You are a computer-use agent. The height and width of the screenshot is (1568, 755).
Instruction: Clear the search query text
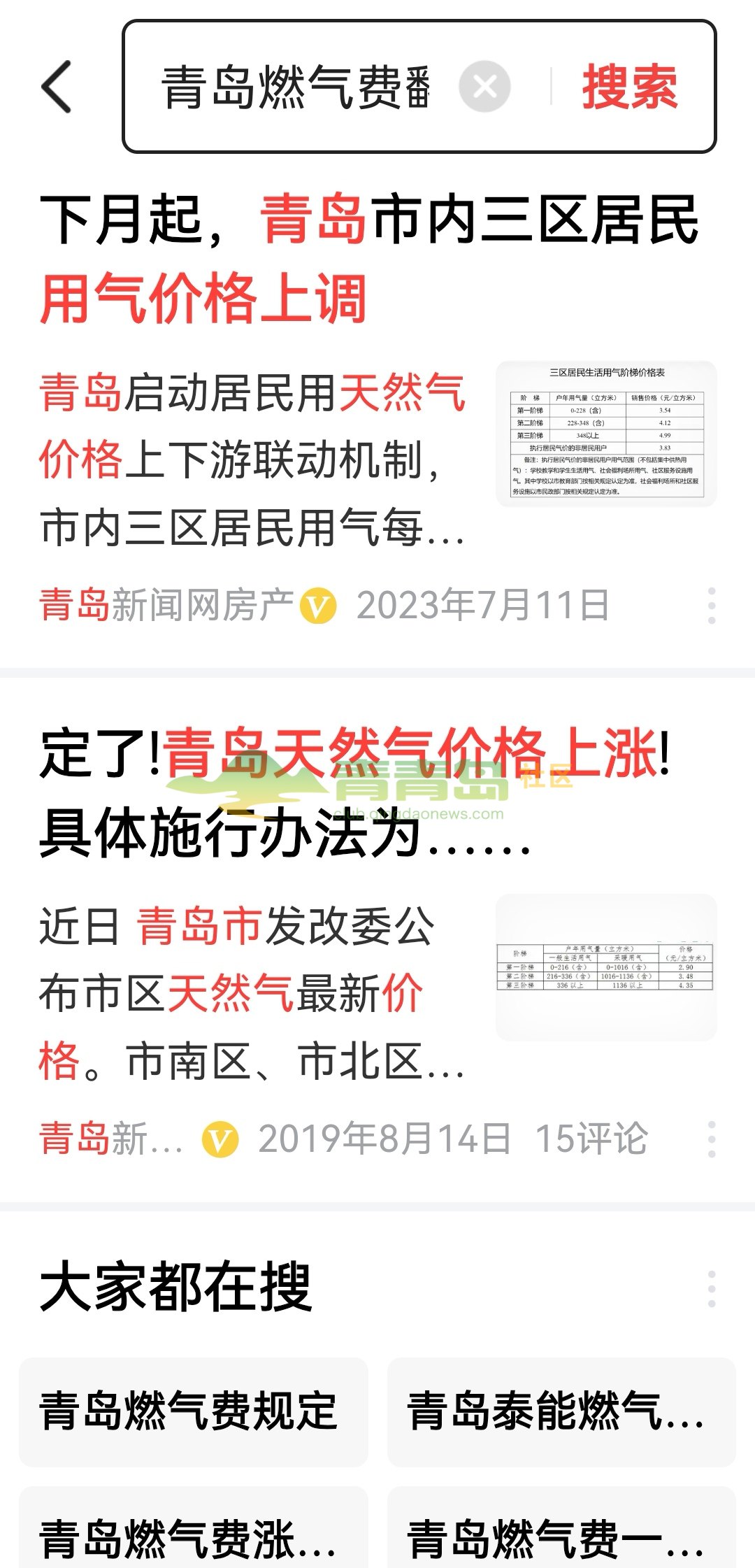tap(484, 87)
